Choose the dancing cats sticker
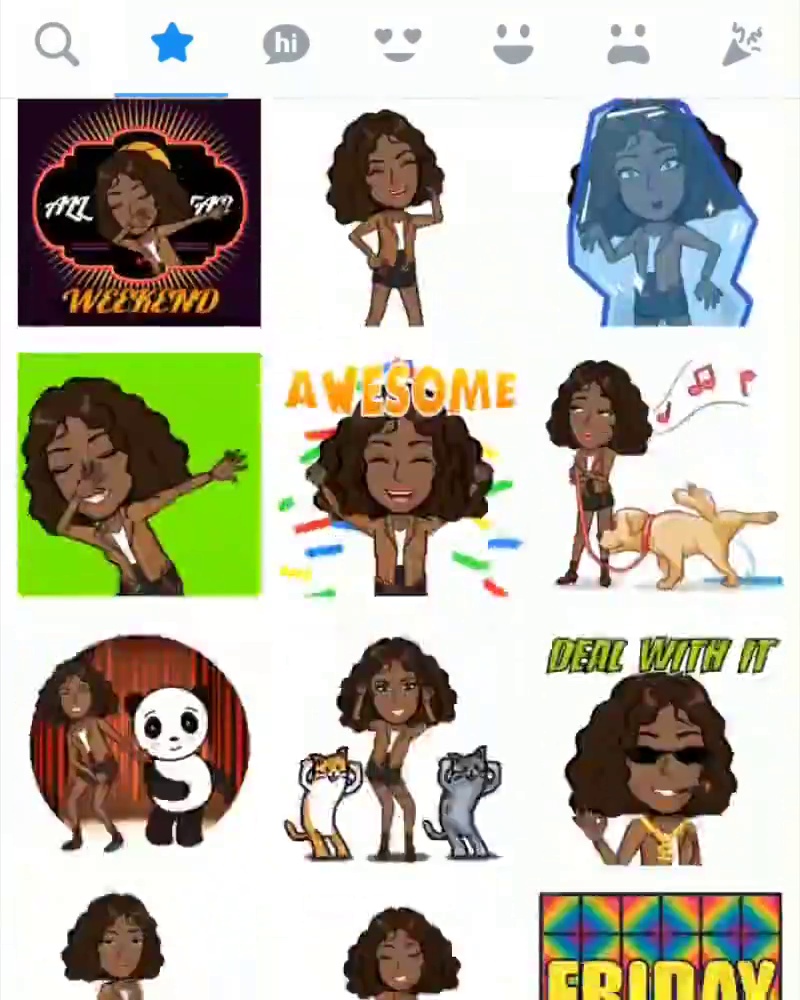The image size is (800, 1000). pyautogui.click(x=398, y=750)
